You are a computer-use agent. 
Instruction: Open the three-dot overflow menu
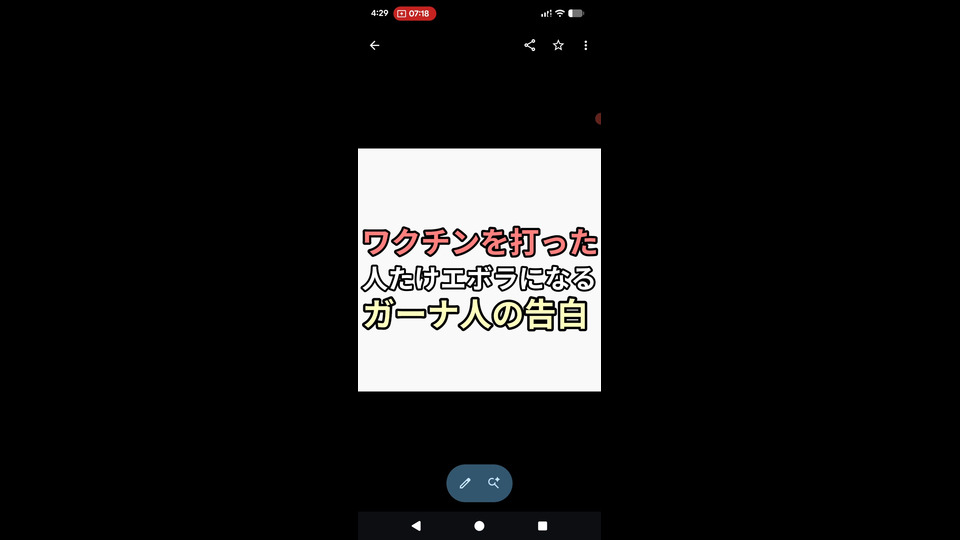[586, 45]
